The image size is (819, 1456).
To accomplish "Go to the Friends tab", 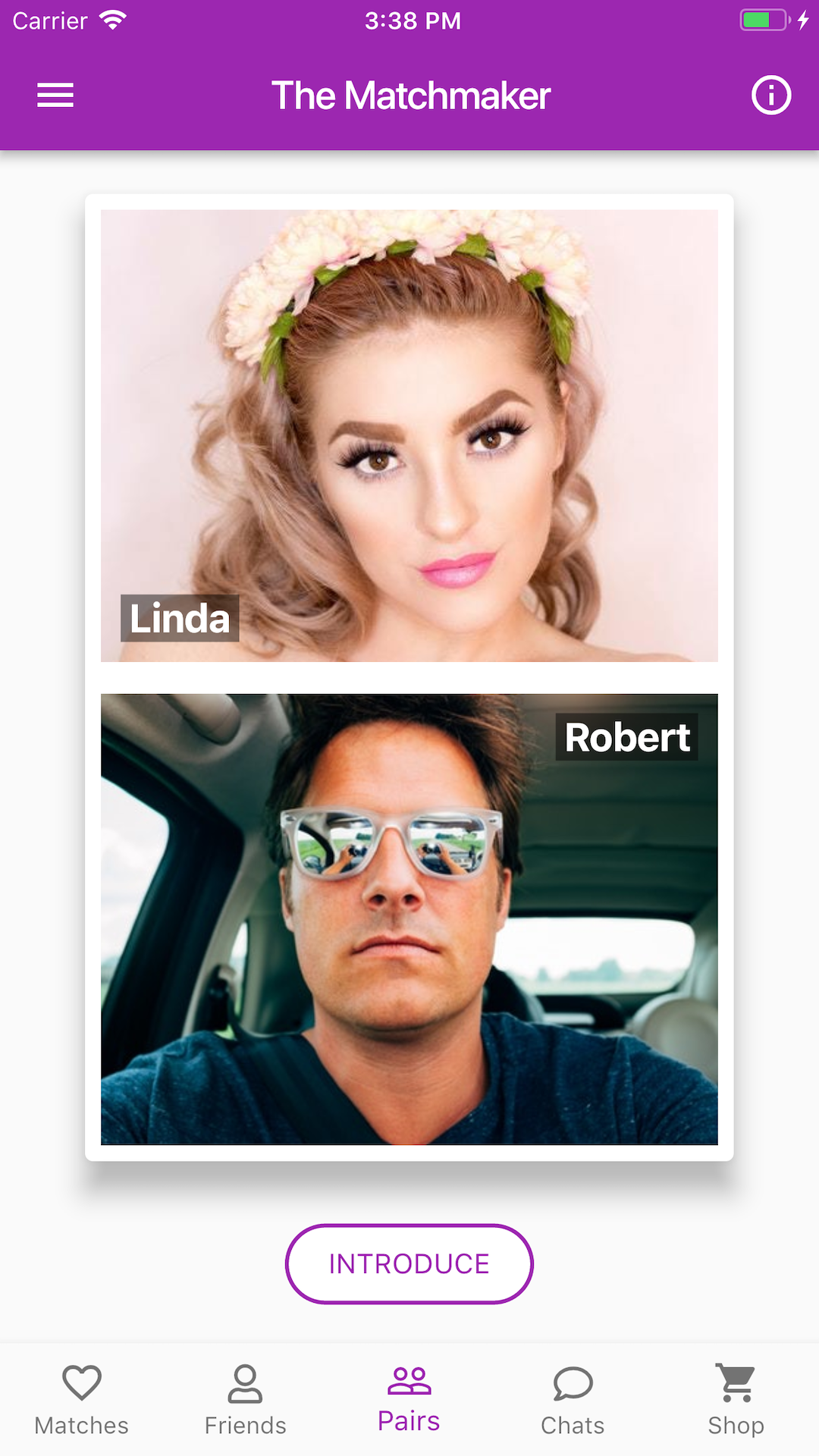I will pyautogui.click(x=245, y=1400).
